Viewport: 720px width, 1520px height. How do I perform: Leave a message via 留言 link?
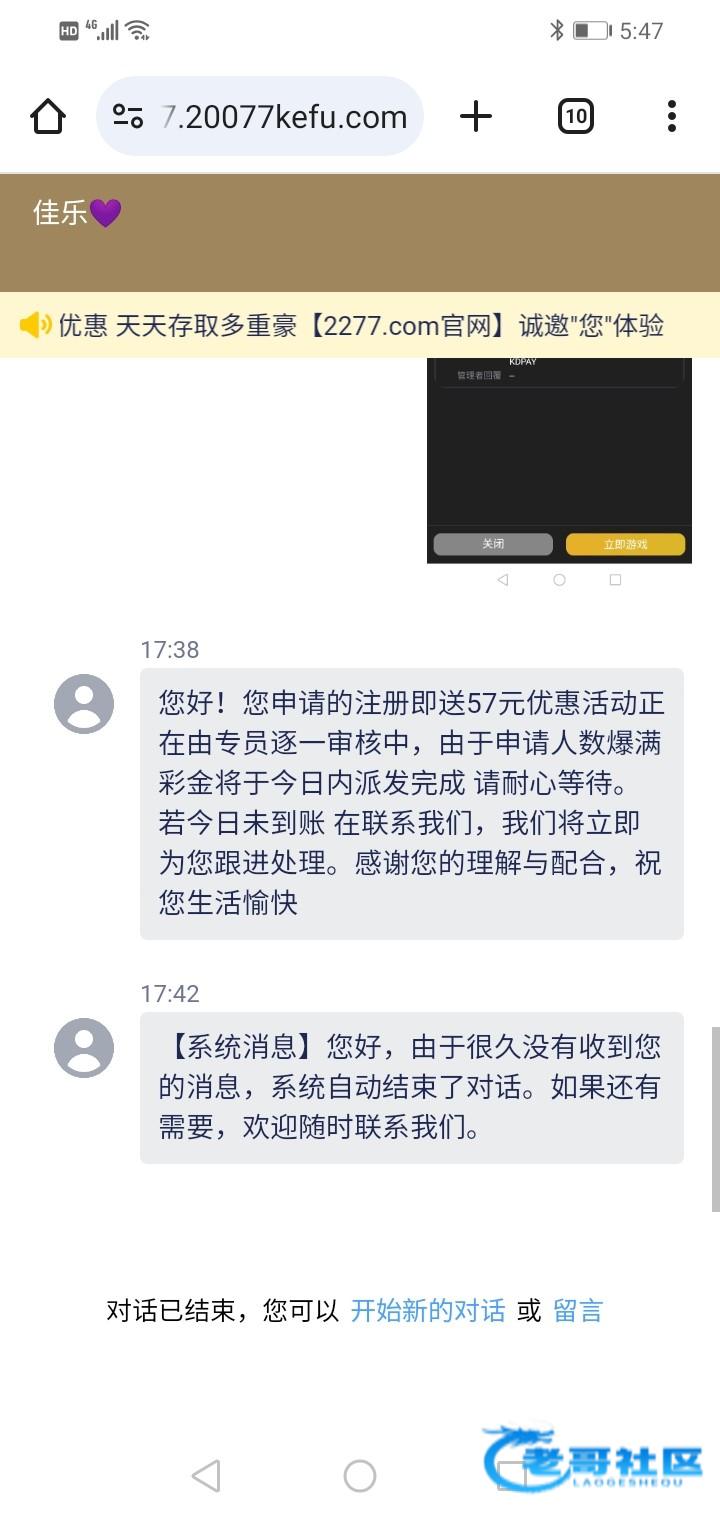click(578, 1310)
